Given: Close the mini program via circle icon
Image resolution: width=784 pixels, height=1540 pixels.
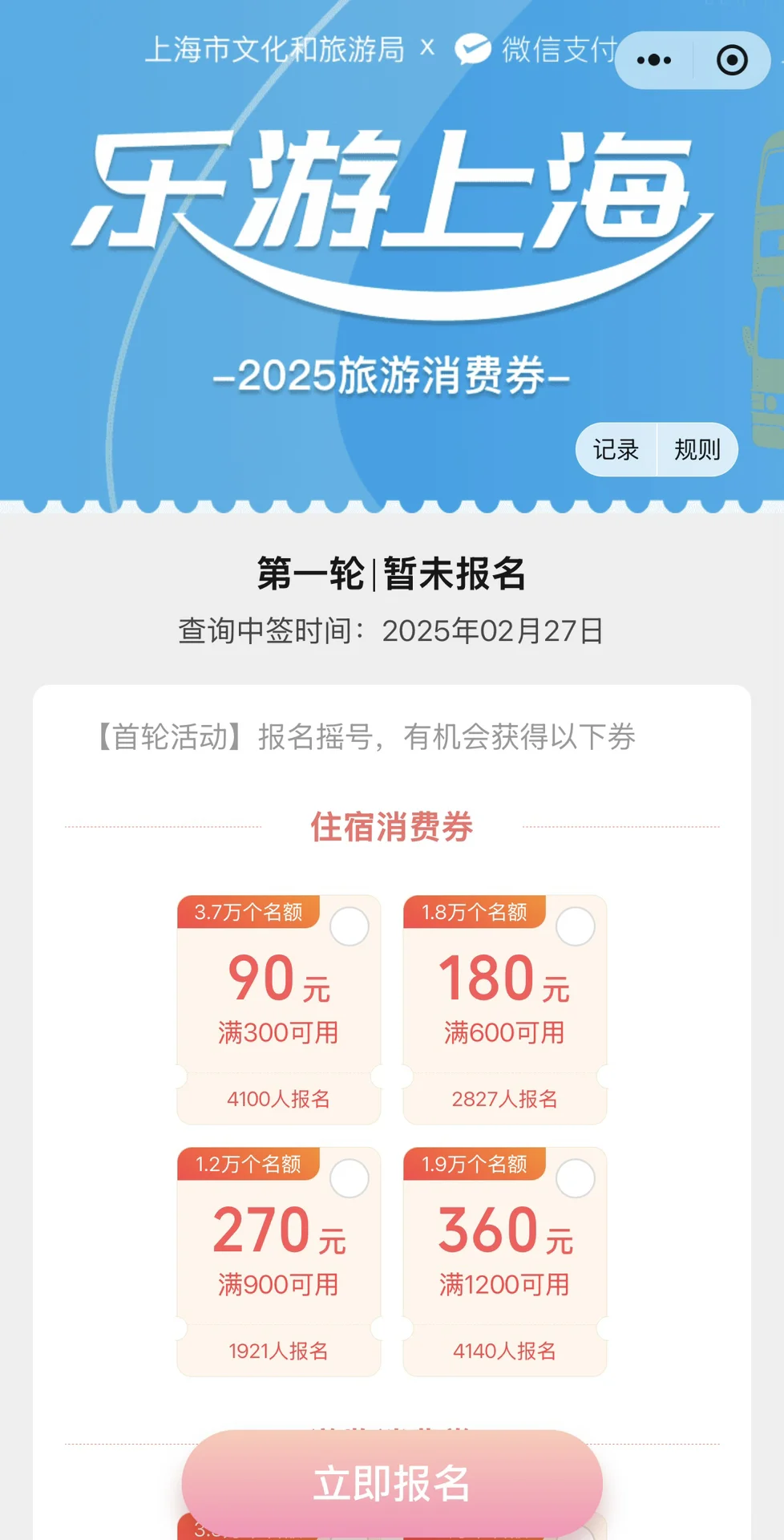Looking at the screenshot, I should coord(731,60).
